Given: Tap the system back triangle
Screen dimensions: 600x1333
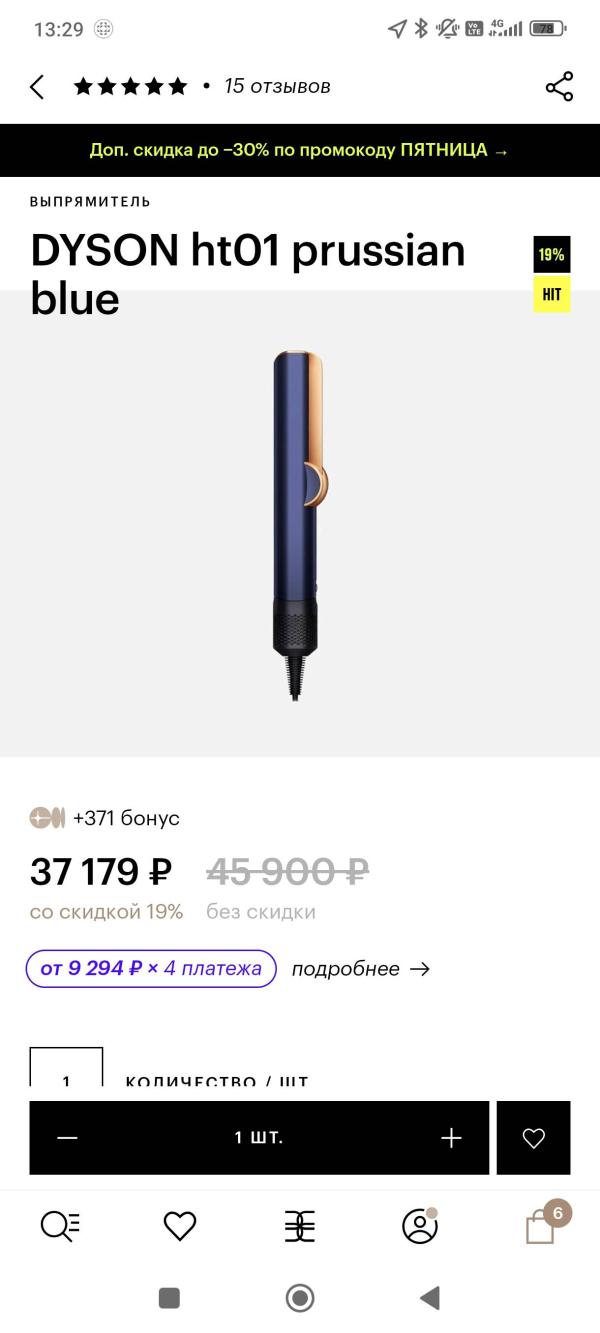Looking at the screenshot, I should [x=430, y=1298].
